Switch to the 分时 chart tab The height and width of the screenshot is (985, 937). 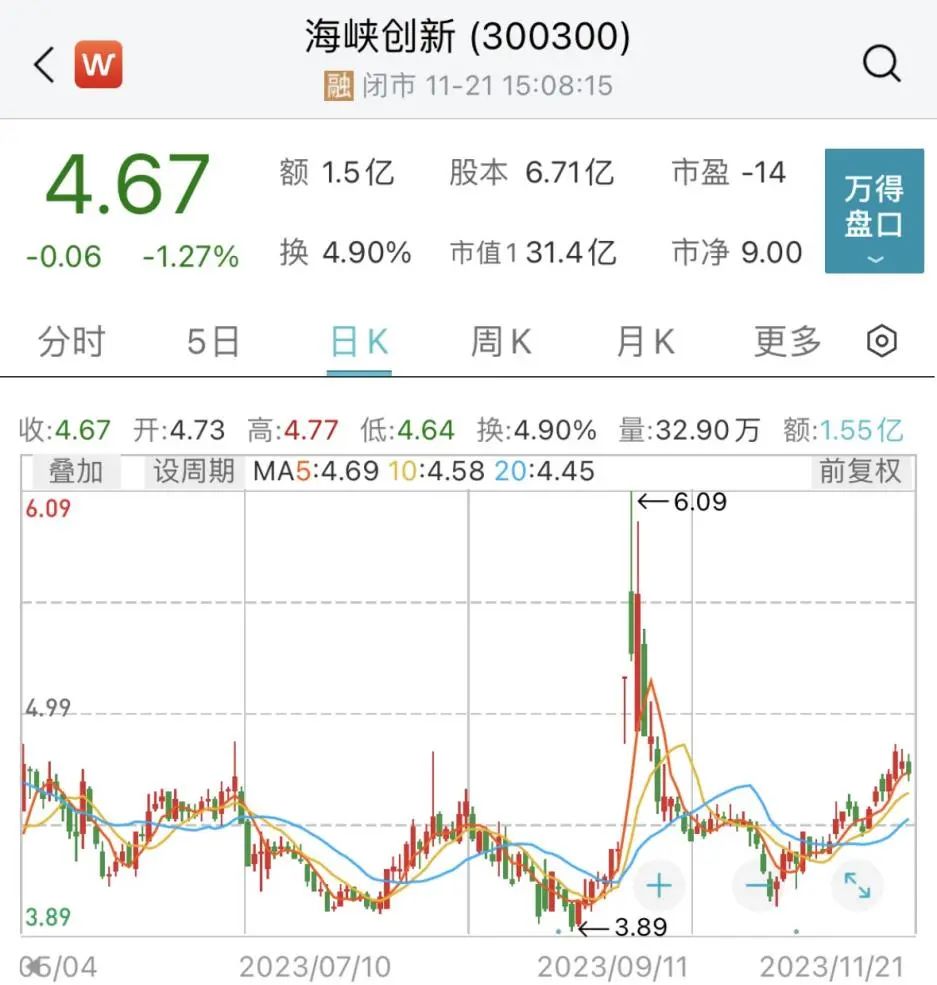point(71,342)
